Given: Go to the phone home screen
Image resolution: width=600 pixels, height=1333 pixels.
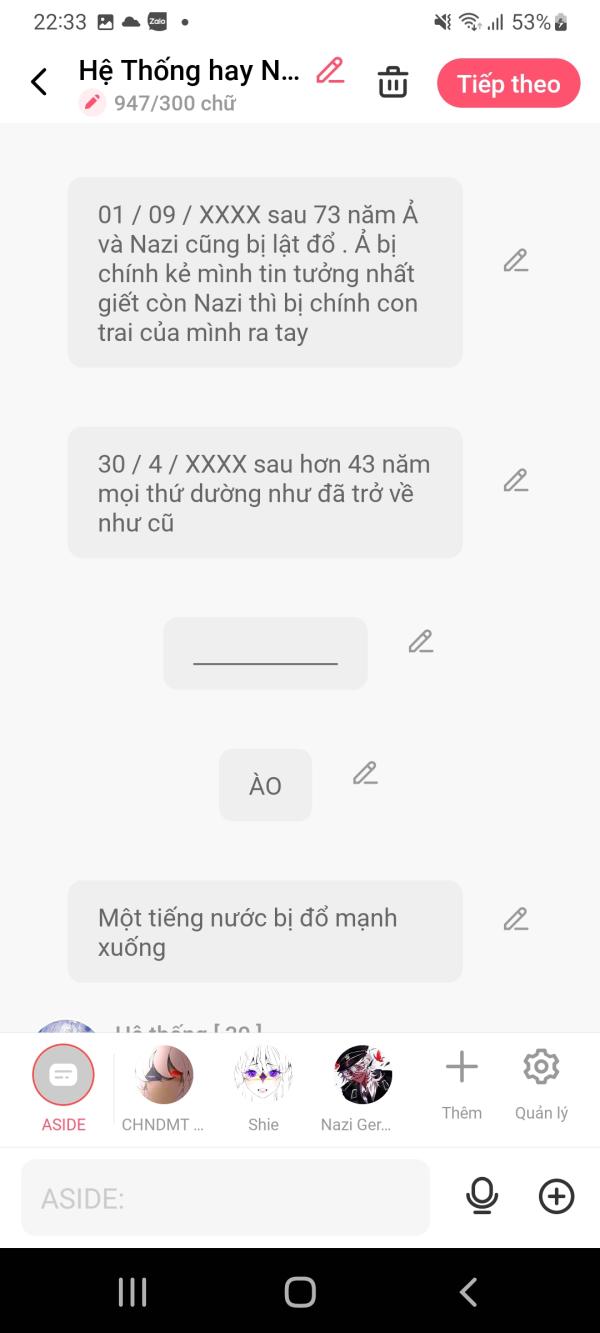Looking at the screenshot, I should [300, 1292].
